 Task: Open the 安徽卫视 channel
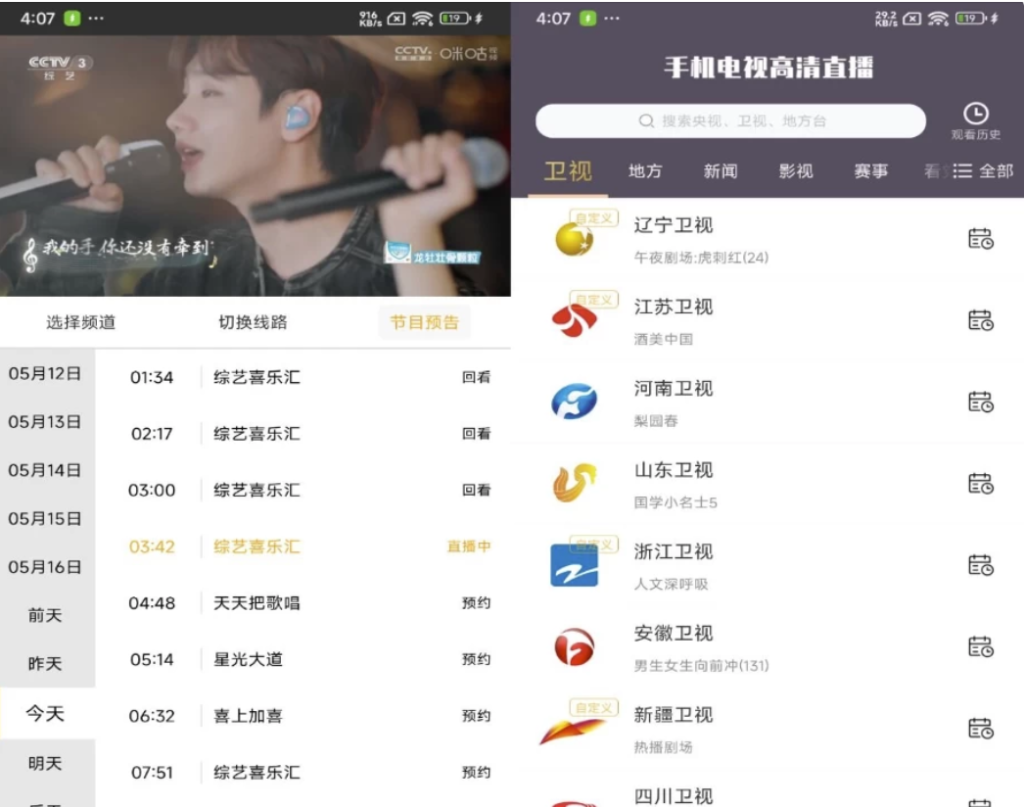[x=673, y=634]
